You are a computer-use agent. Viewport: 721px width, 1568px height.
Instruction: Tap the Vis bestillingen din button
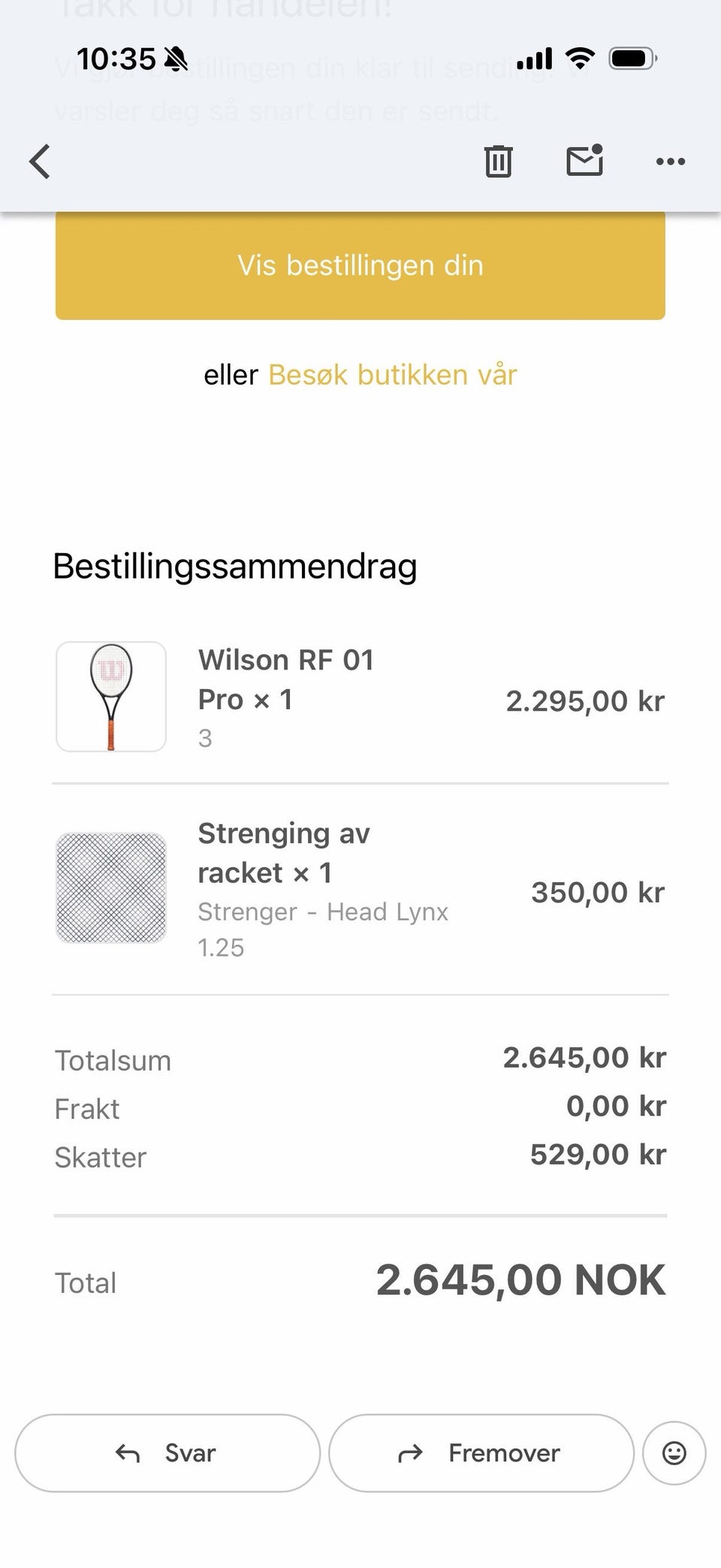360,265
